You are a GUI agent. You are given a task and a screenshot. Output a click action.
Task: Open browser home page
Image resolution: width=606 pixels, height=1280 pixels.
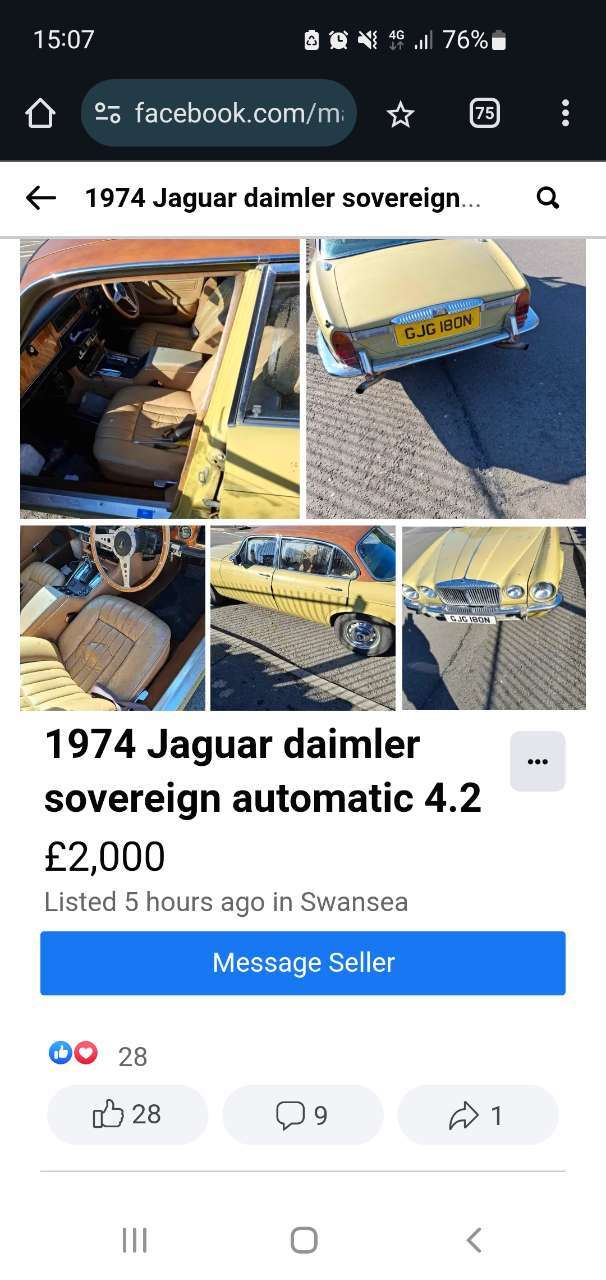(x=40, y=114)
